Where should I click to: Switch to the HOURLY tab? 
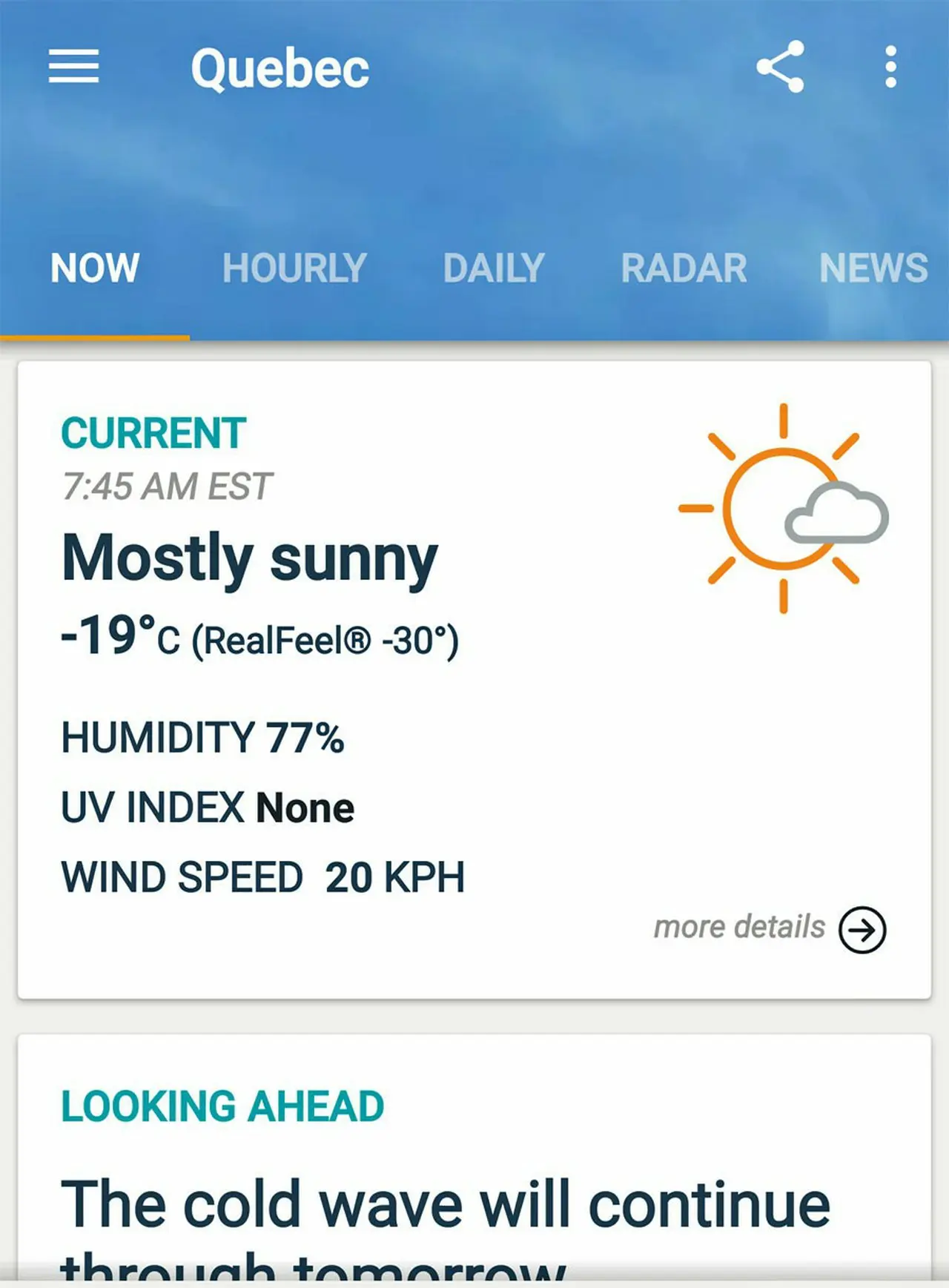point(294,268)
